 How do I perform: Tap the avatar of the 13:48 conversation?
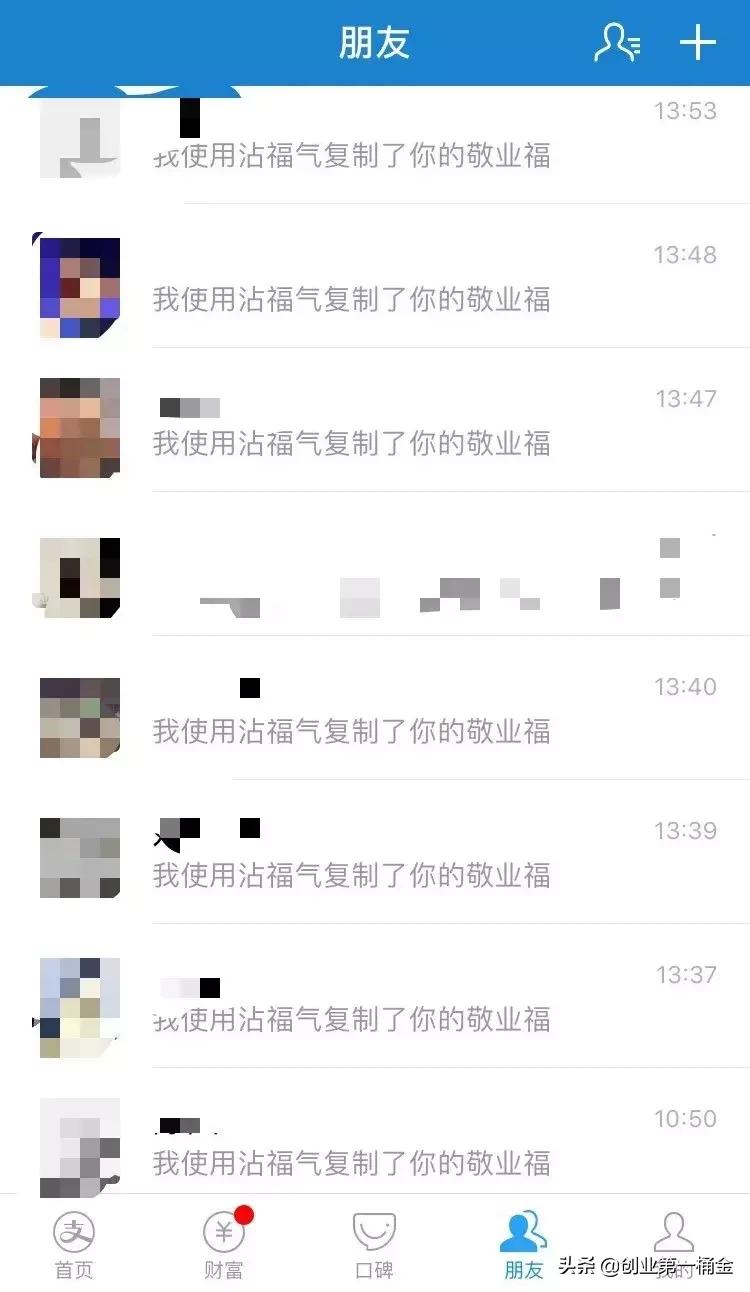click(x=78, y=283)
